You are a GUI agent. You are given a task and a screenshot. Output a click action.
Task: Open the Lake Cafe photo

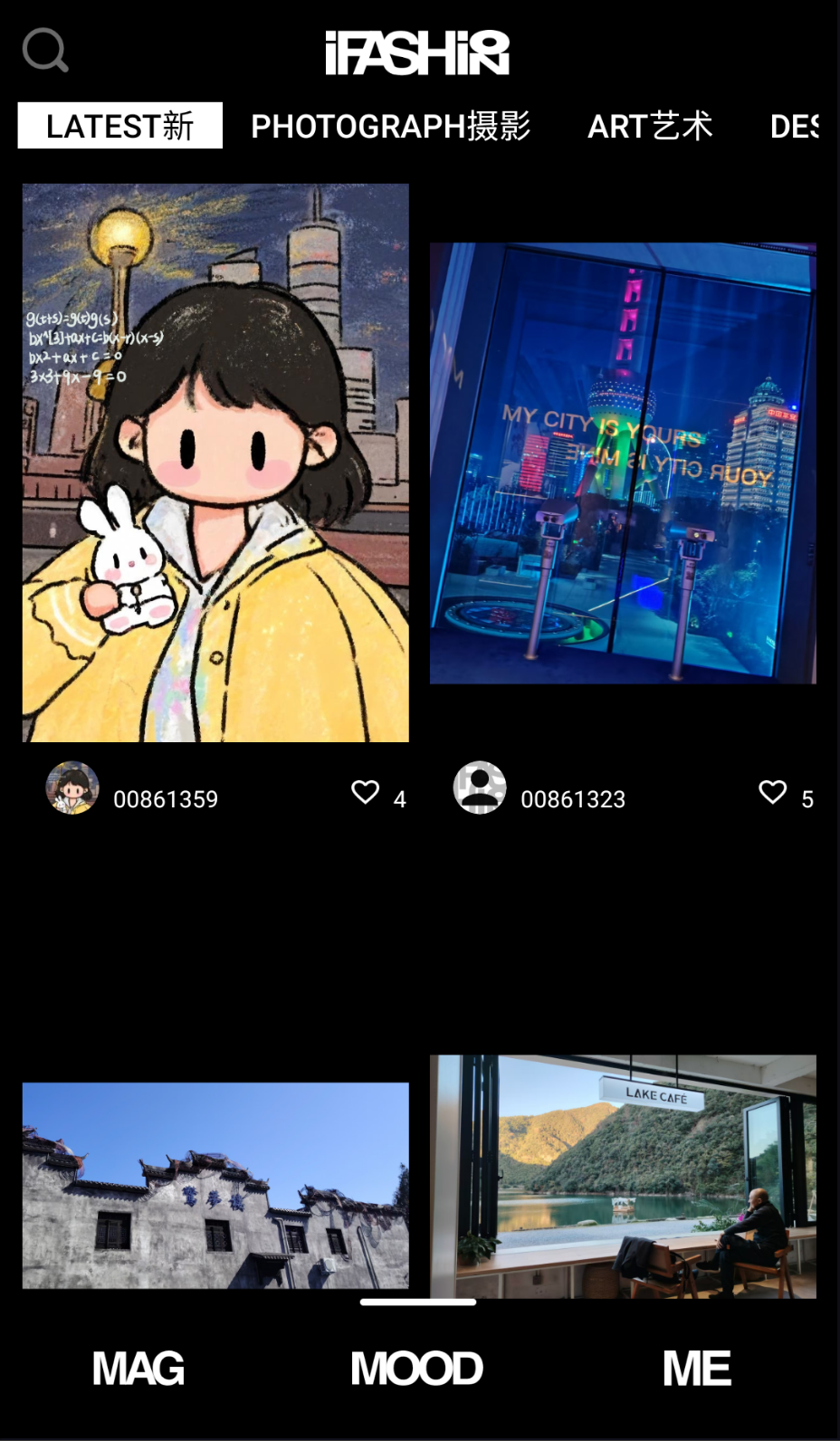pos(623,1176)
